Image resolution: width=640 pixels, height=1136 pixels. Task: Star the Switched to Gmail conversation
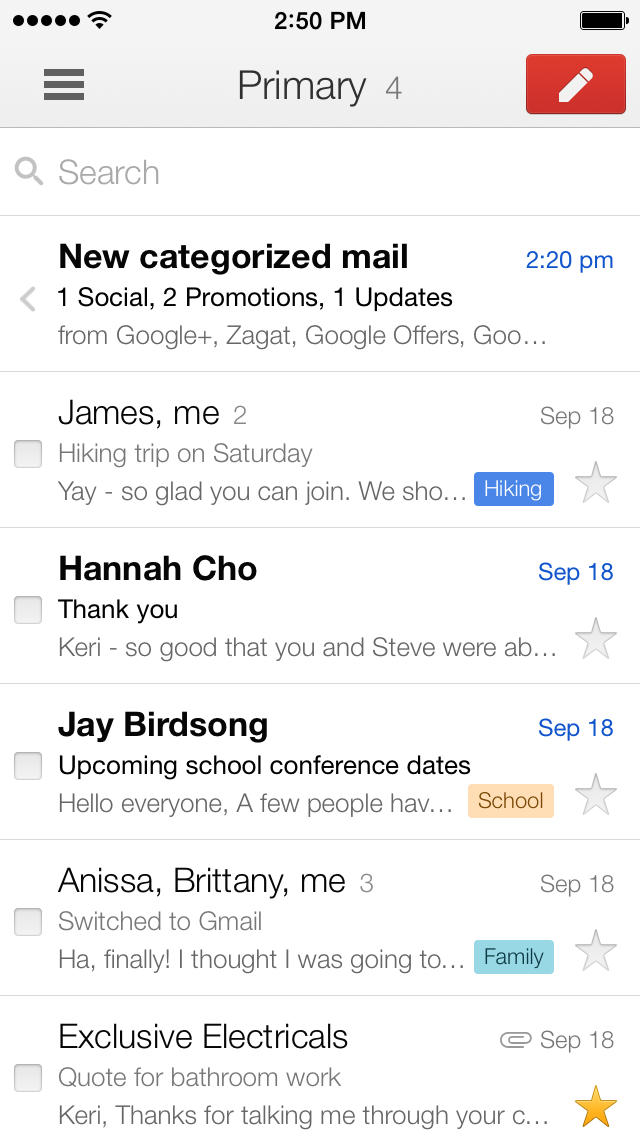click(x=596, y=951)
